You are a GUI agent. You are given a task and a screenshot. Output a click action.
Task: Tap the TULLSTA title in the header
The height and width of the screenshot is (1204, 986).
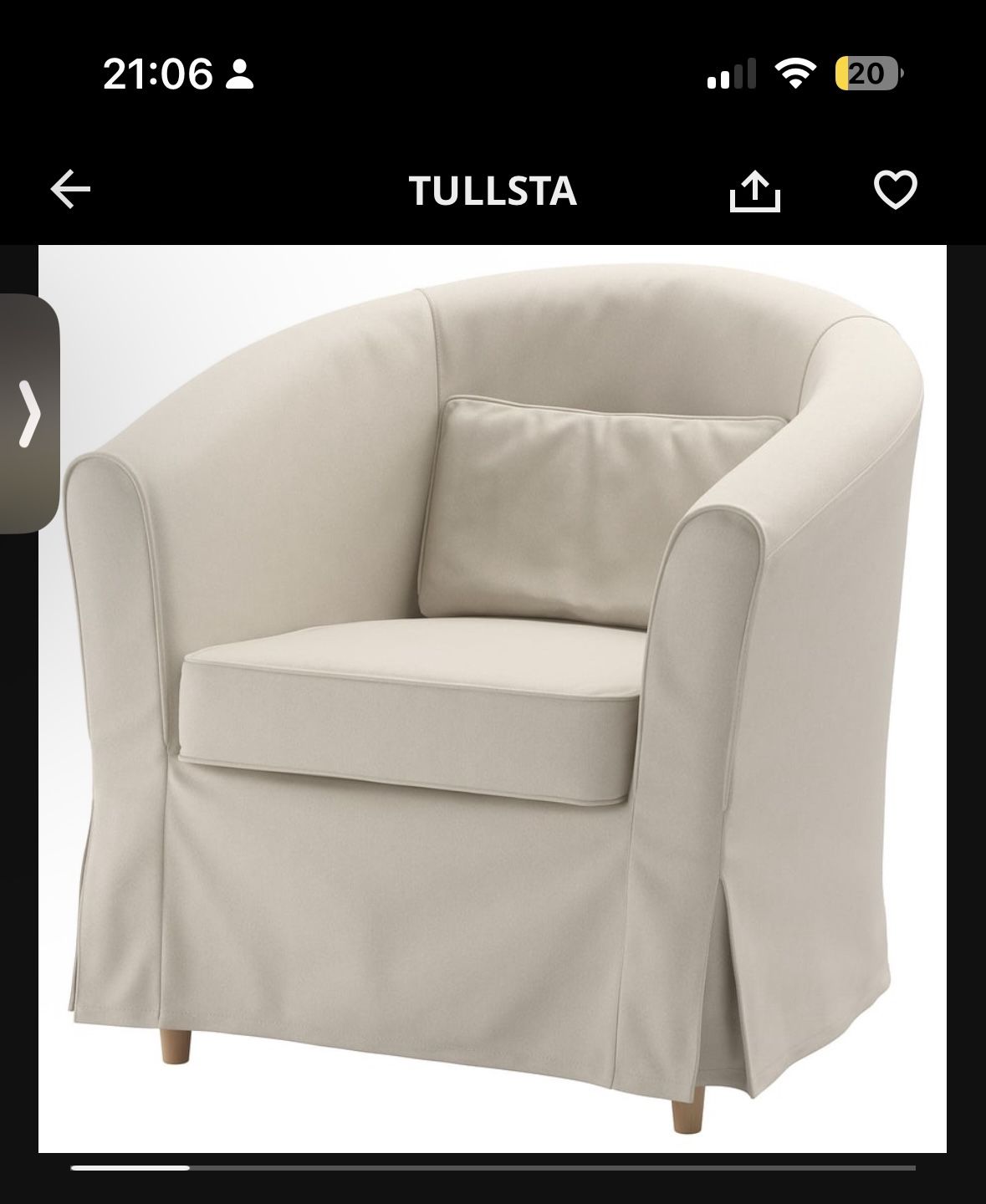pos(492,191)
